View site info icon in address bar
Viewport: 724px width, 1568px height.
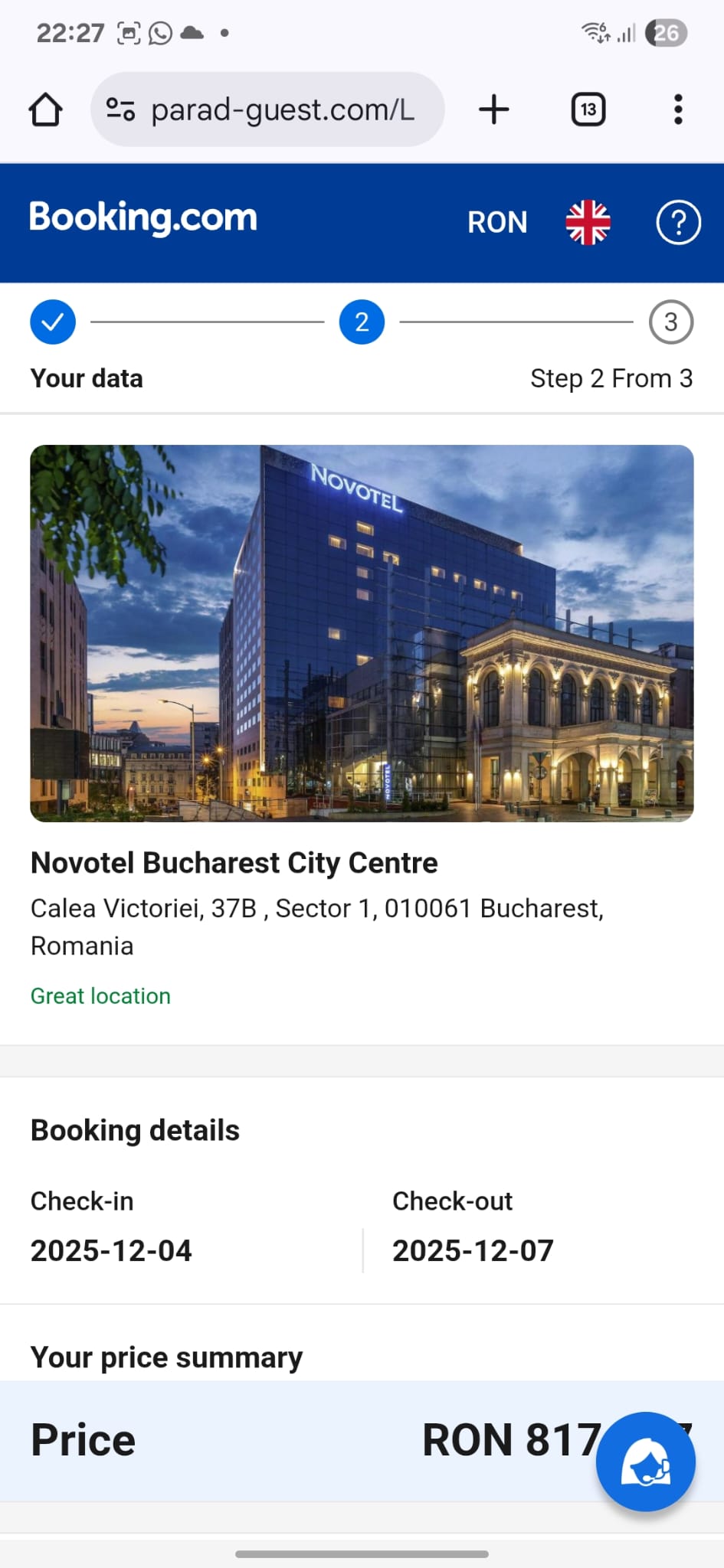[x=120, y=109]
